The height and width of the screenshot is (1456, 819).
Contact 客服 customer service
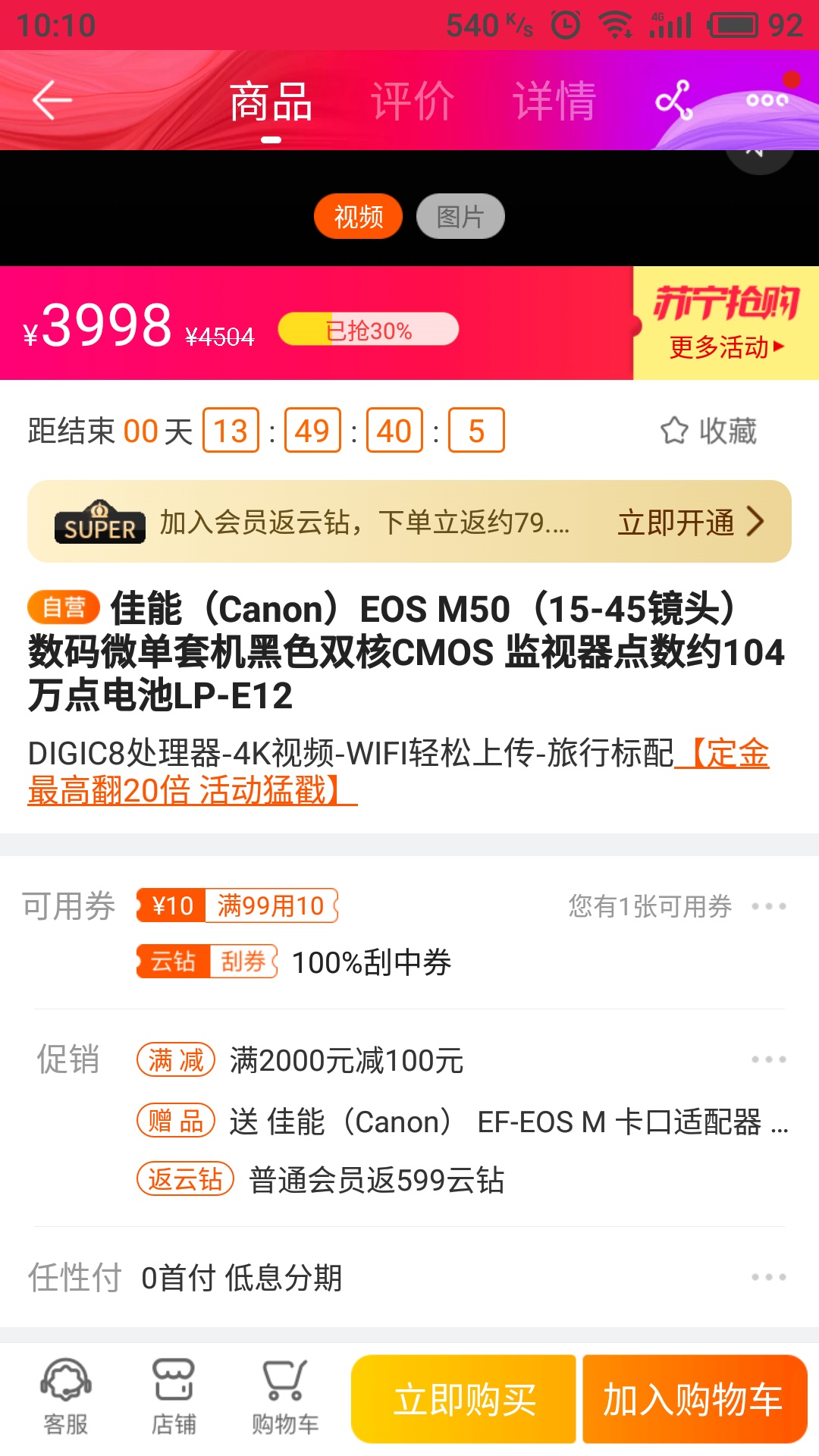pos(66,1398)
